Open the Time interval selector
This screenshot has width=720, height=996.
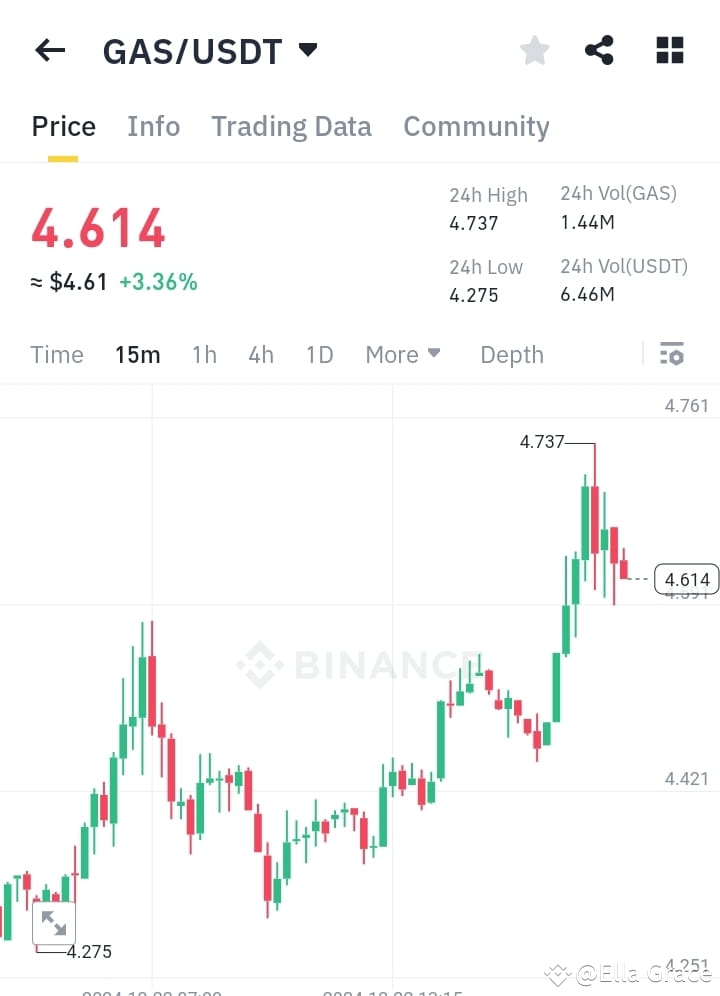point(56,354)
